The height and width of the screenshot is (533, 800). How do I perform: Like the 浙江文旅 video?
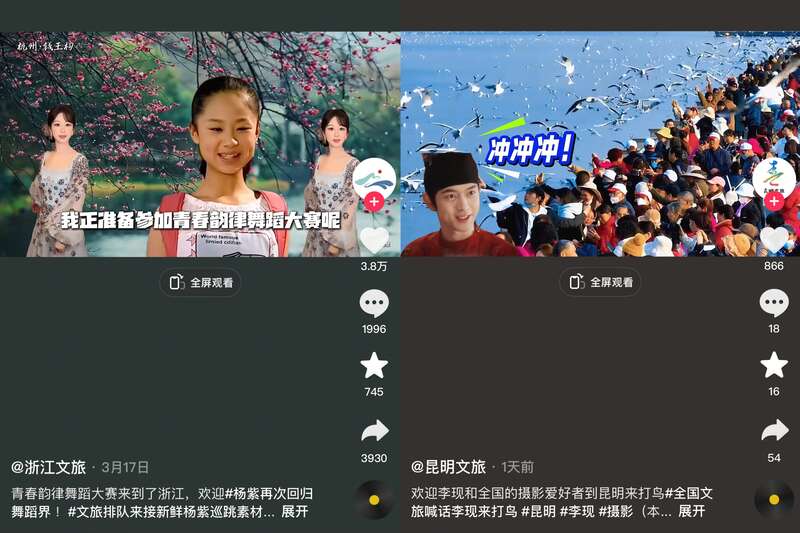(x=374, y=240)
